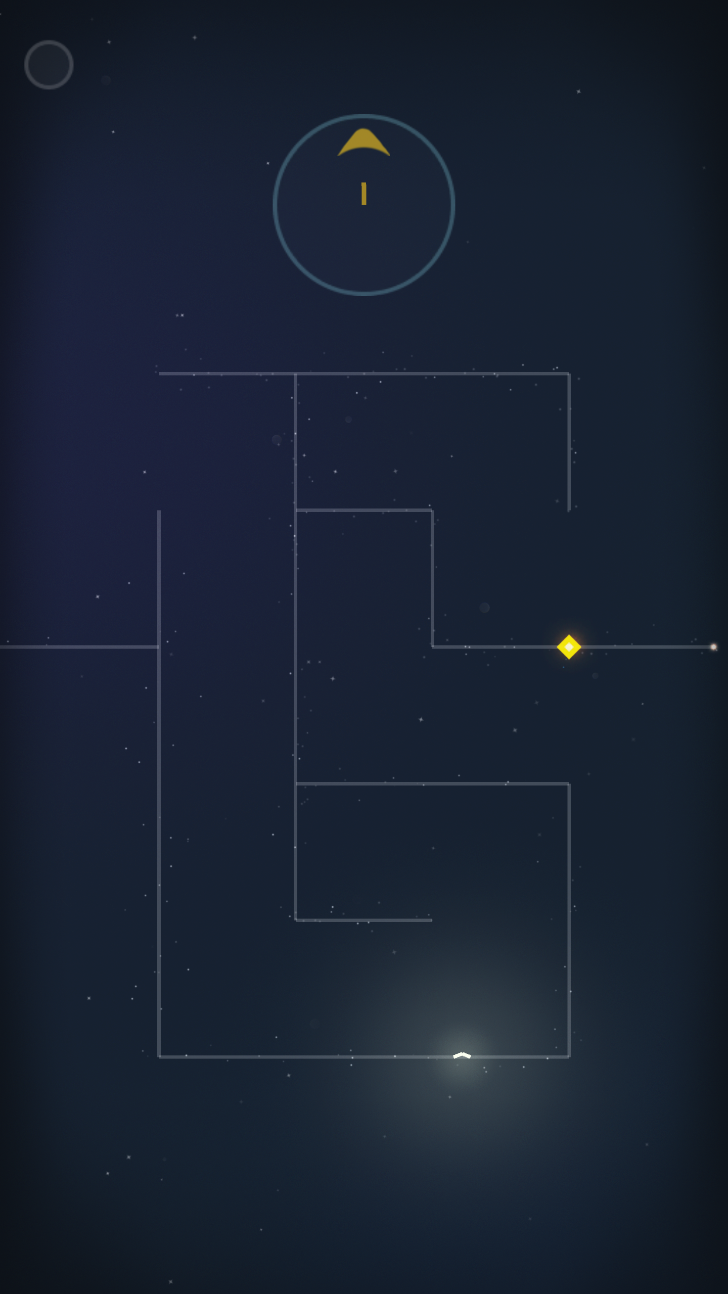Screen dimensions: 728x1294
Task: Tap the circular dial with the yellow arrow
Action: pos(364,205)
